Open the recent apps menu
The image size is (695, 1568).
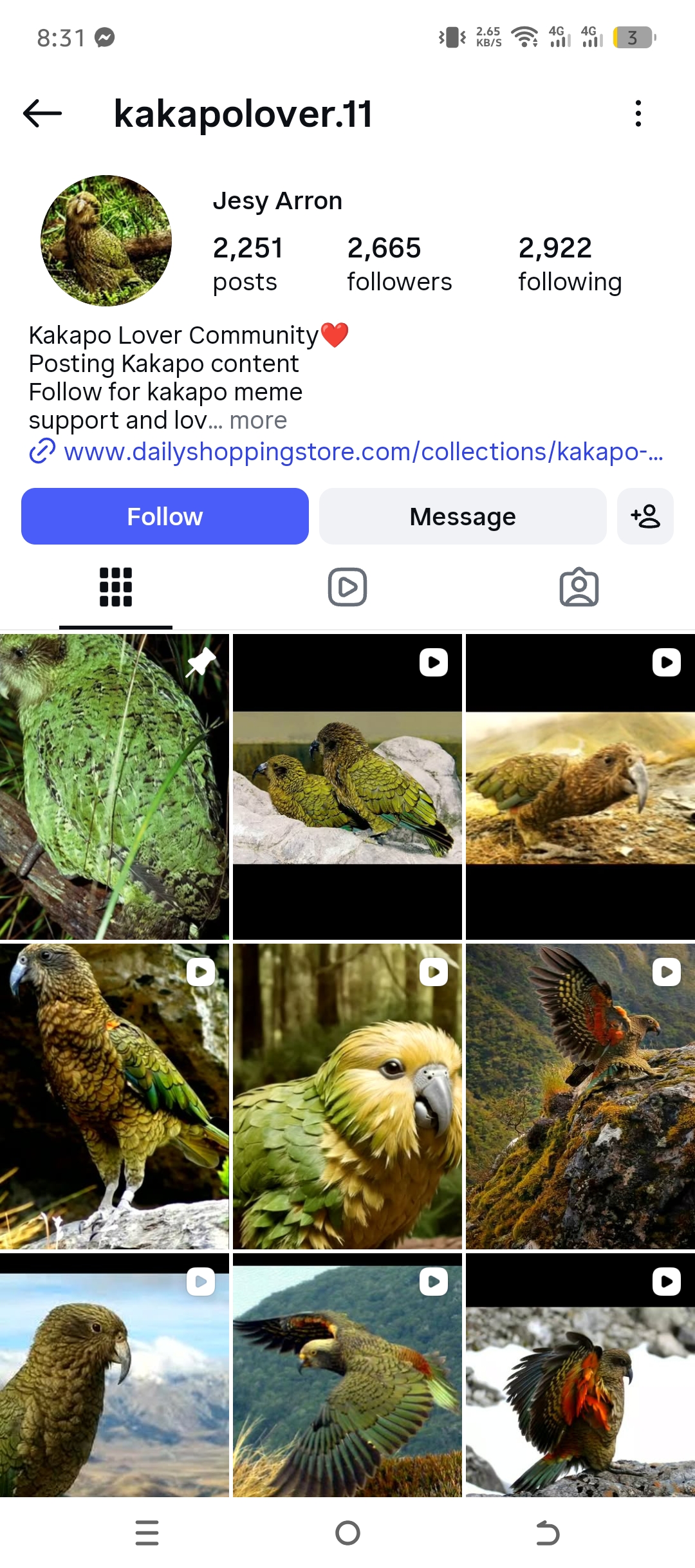coord(147,1533)
